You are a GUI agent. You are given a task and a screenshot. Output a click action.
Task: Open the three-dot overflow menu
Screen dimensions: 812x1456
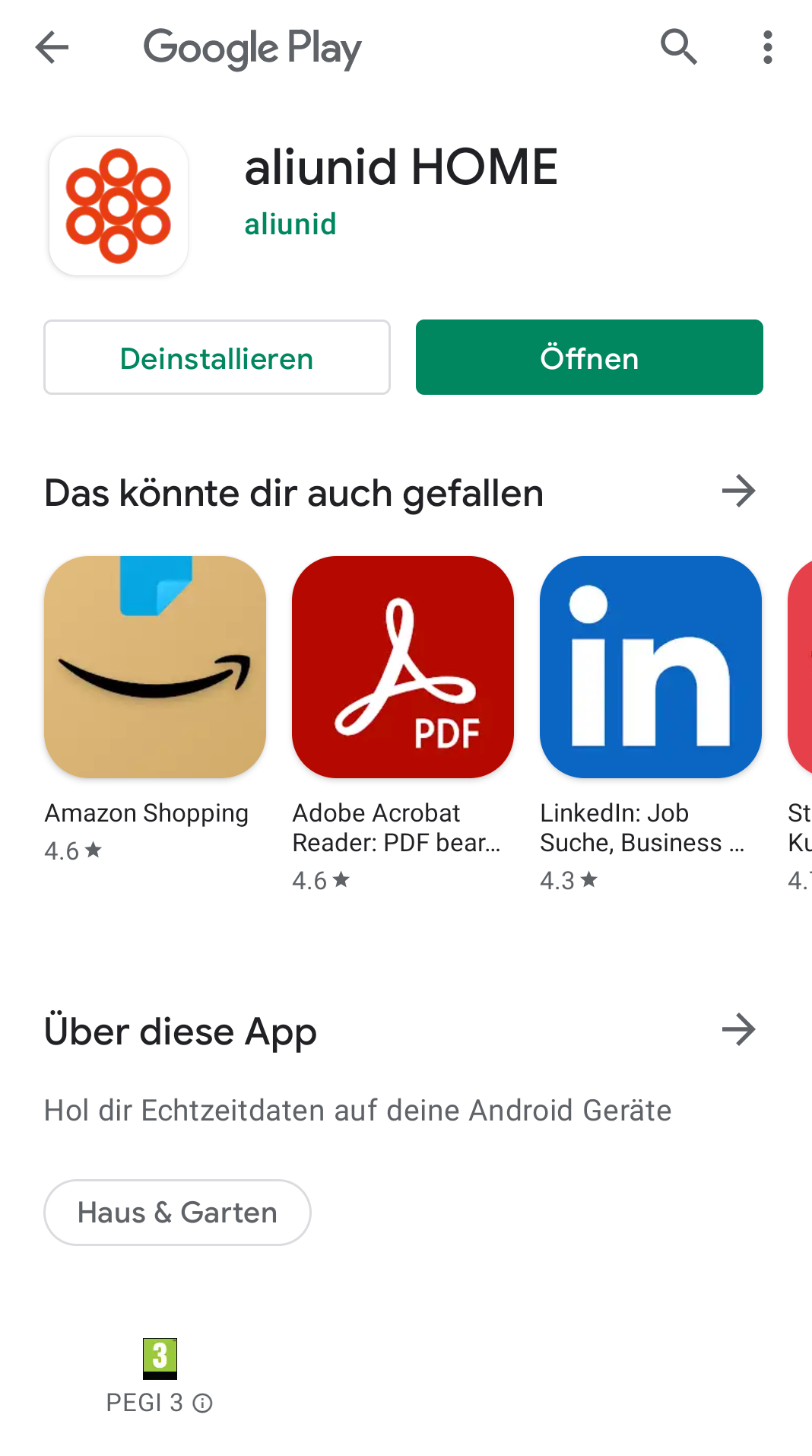(768, 47)
